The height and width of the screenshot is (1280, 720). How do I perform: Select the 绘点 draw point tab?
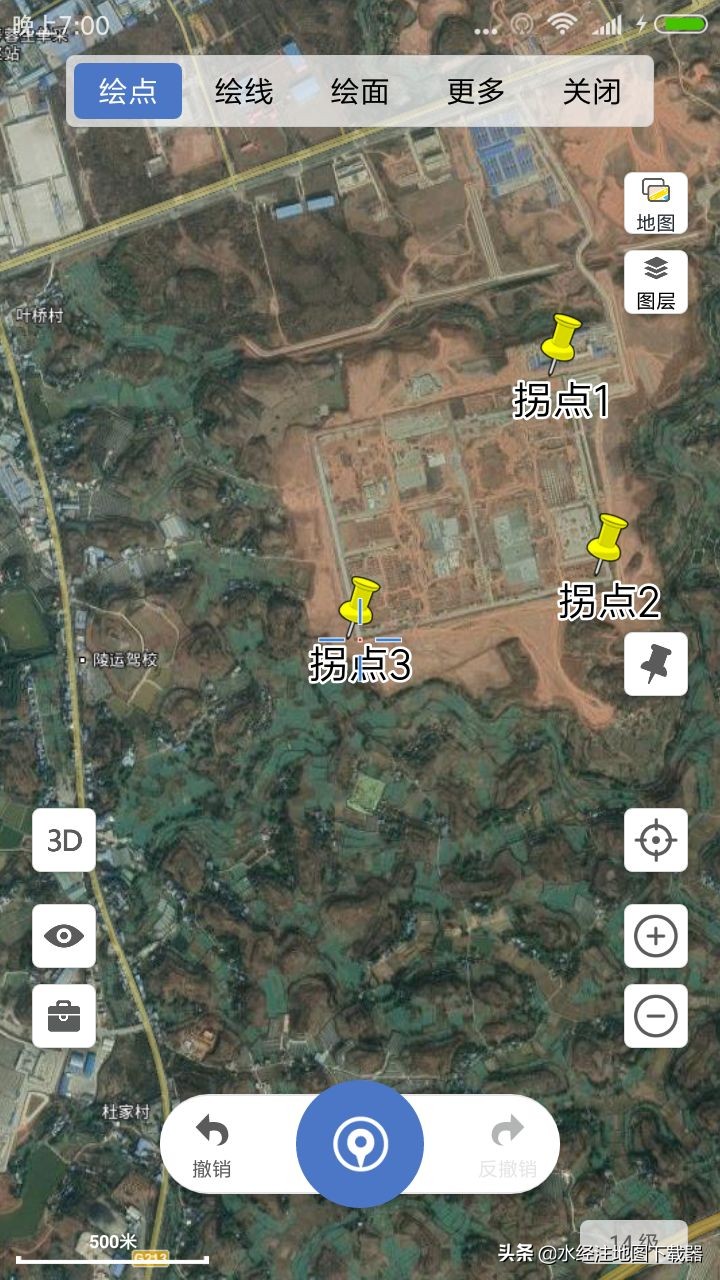click(128, 91)
